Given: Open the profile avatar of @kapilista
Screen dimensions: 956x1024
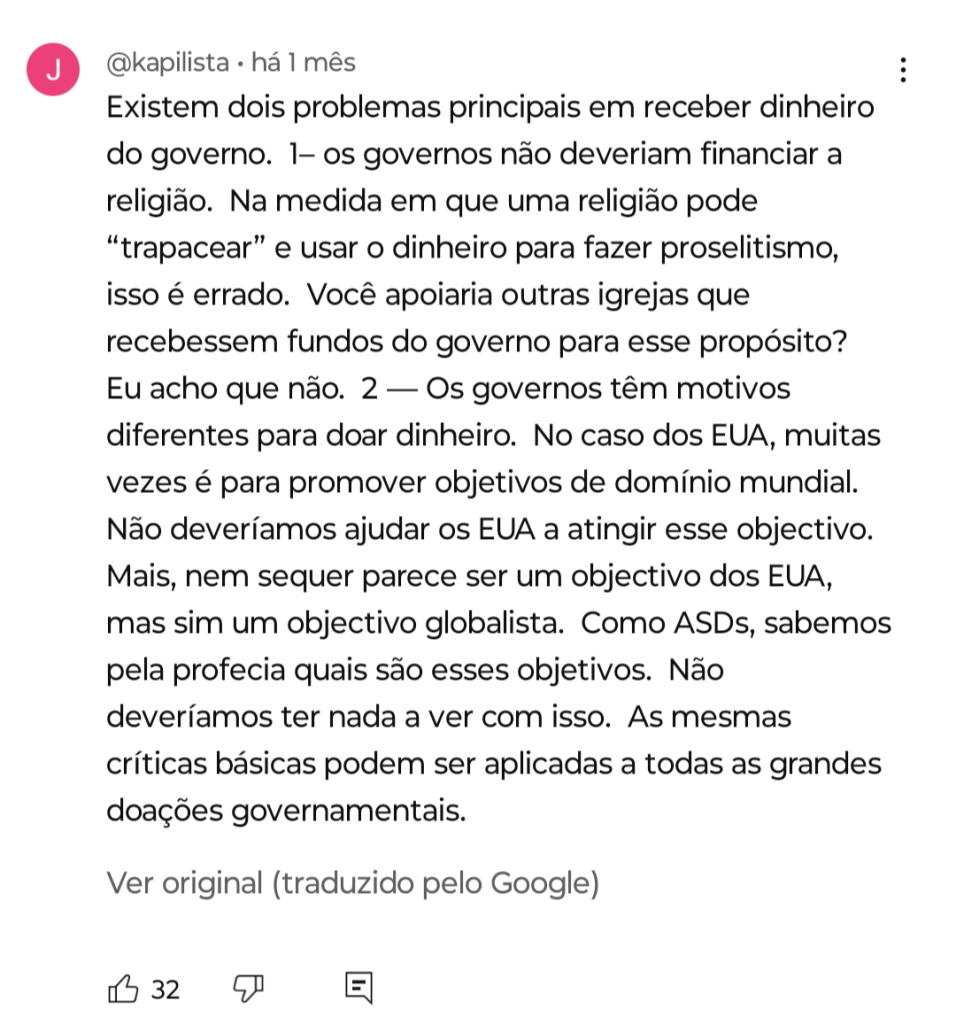Looking at the screenshot, I should click(53, 70).
